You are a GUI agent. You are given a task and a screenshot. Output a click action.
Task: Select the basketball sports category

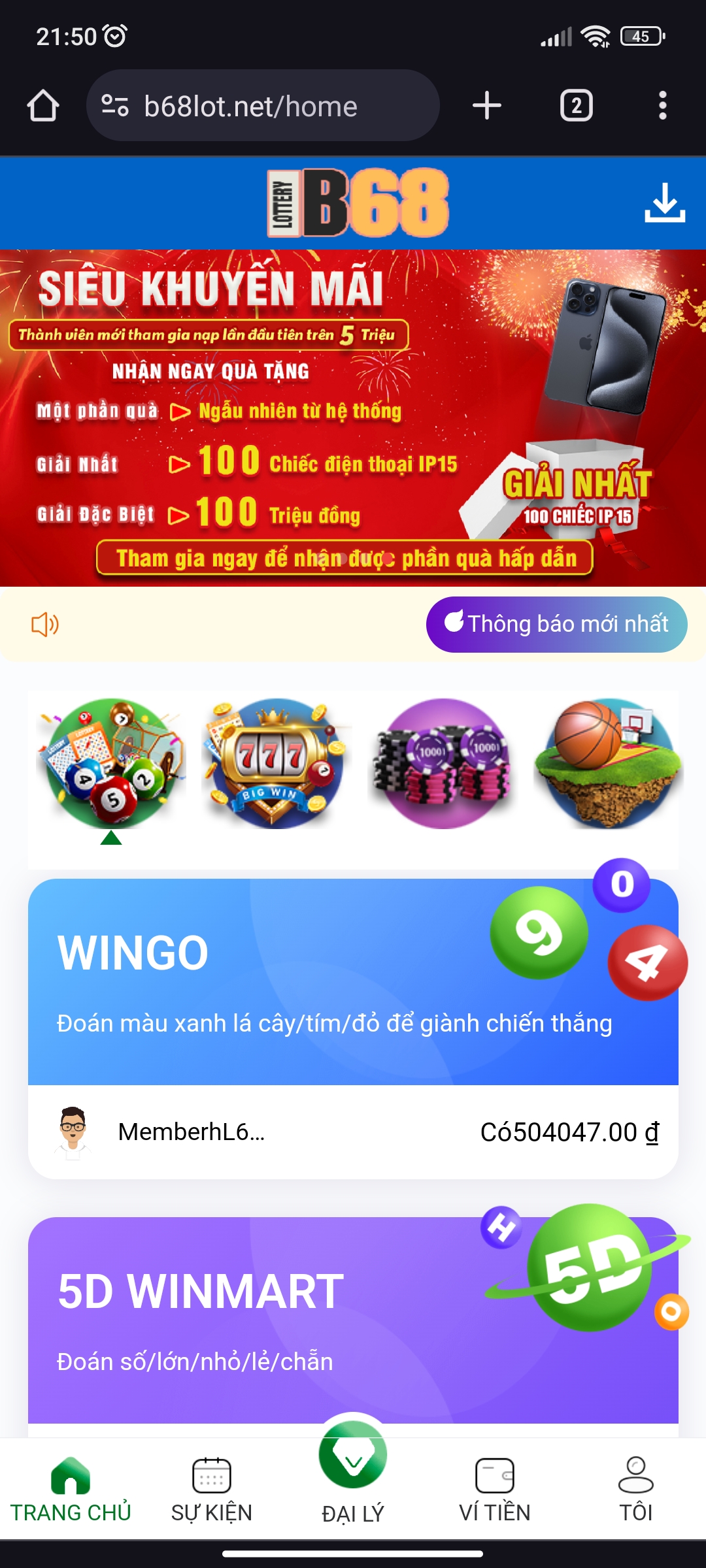point(608,763)
